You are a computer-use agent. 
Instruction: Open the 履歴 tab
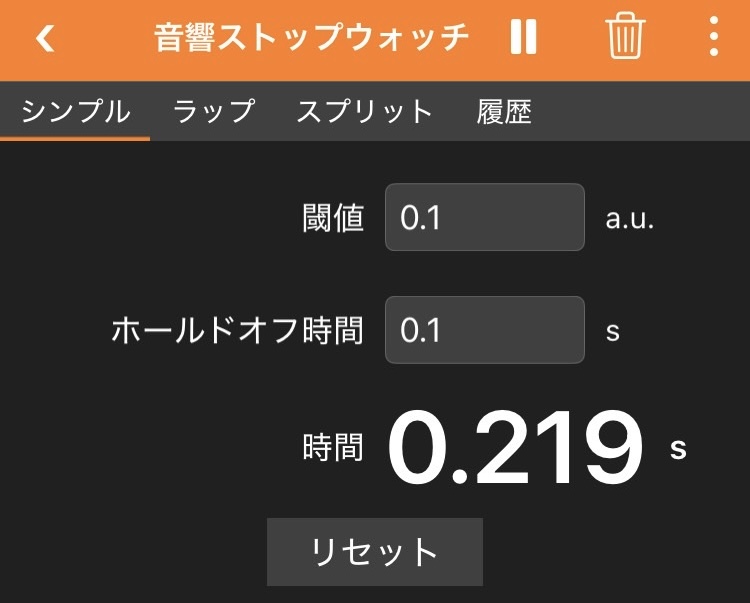(x=504, y=111)
